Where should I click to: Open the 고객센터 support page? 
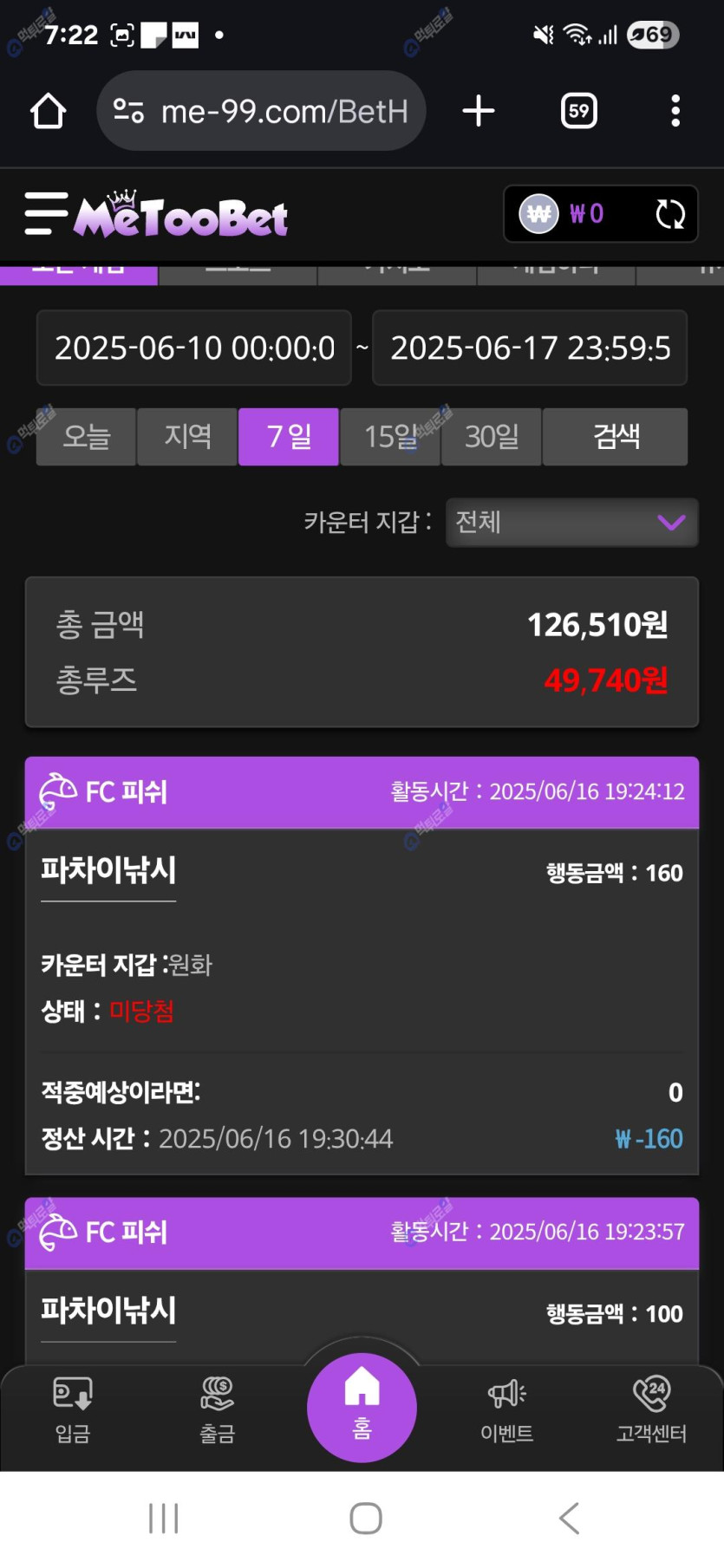coord(651,1409)
